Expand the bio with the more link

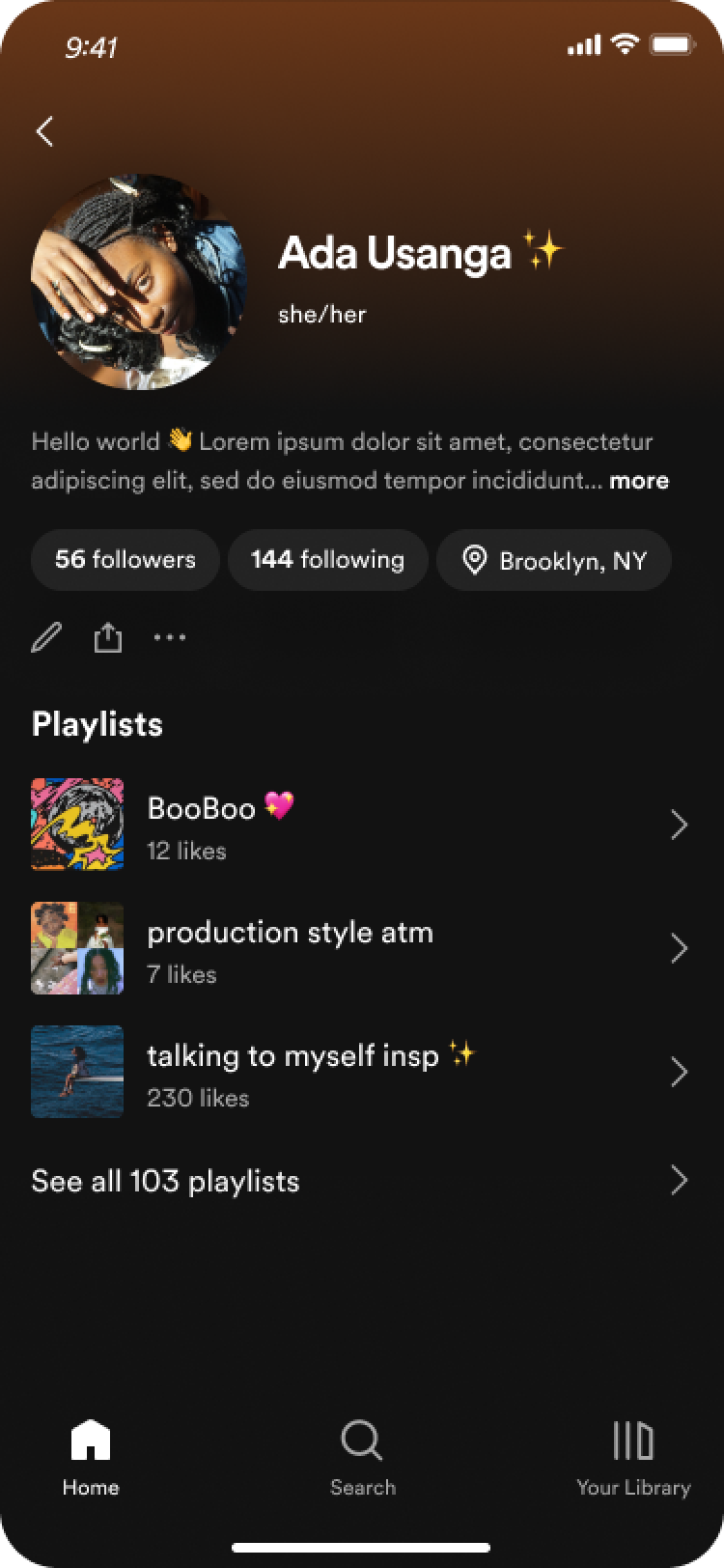click(638, 481)
